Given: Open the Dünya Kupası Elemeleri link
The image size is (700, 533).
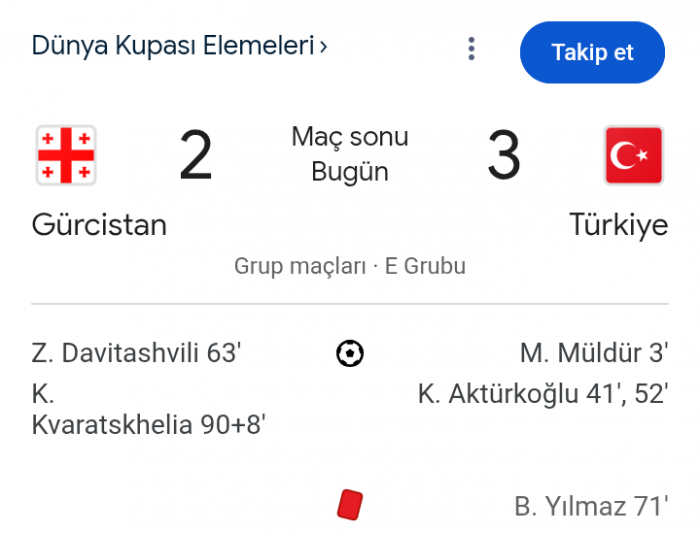Looking at the screenshot, I should (x=179, y=46).
